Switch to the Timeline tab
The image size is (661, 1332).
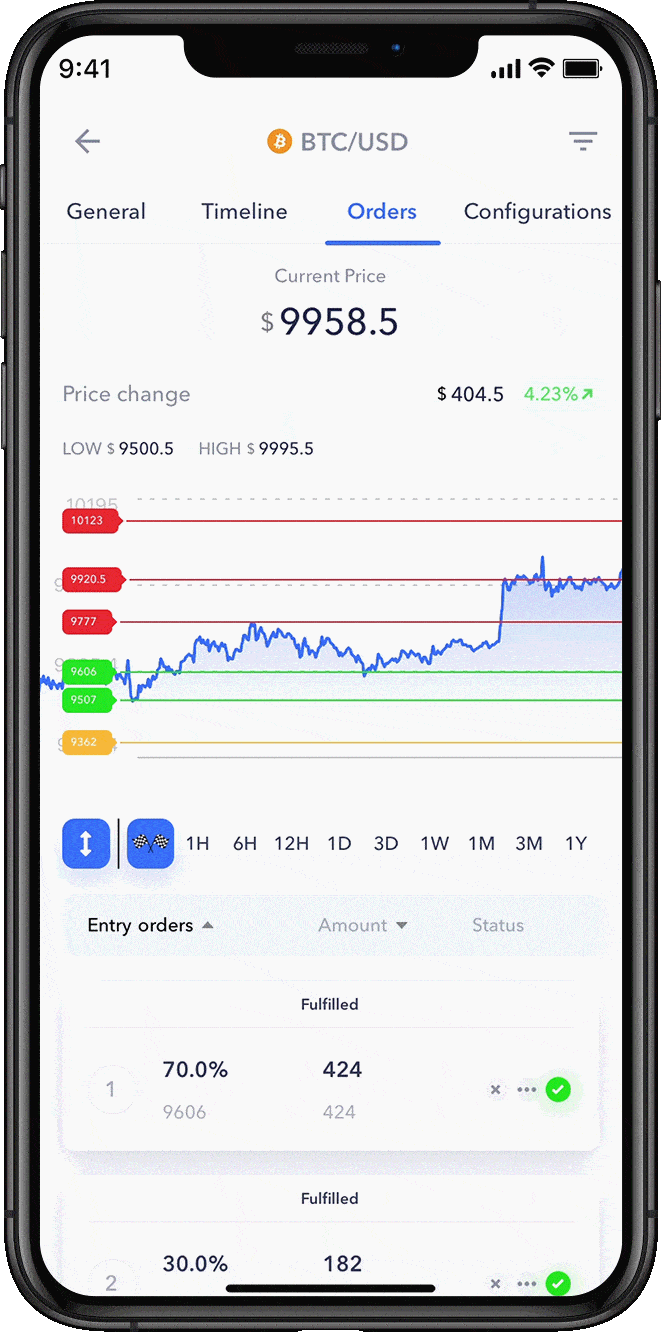244,211
